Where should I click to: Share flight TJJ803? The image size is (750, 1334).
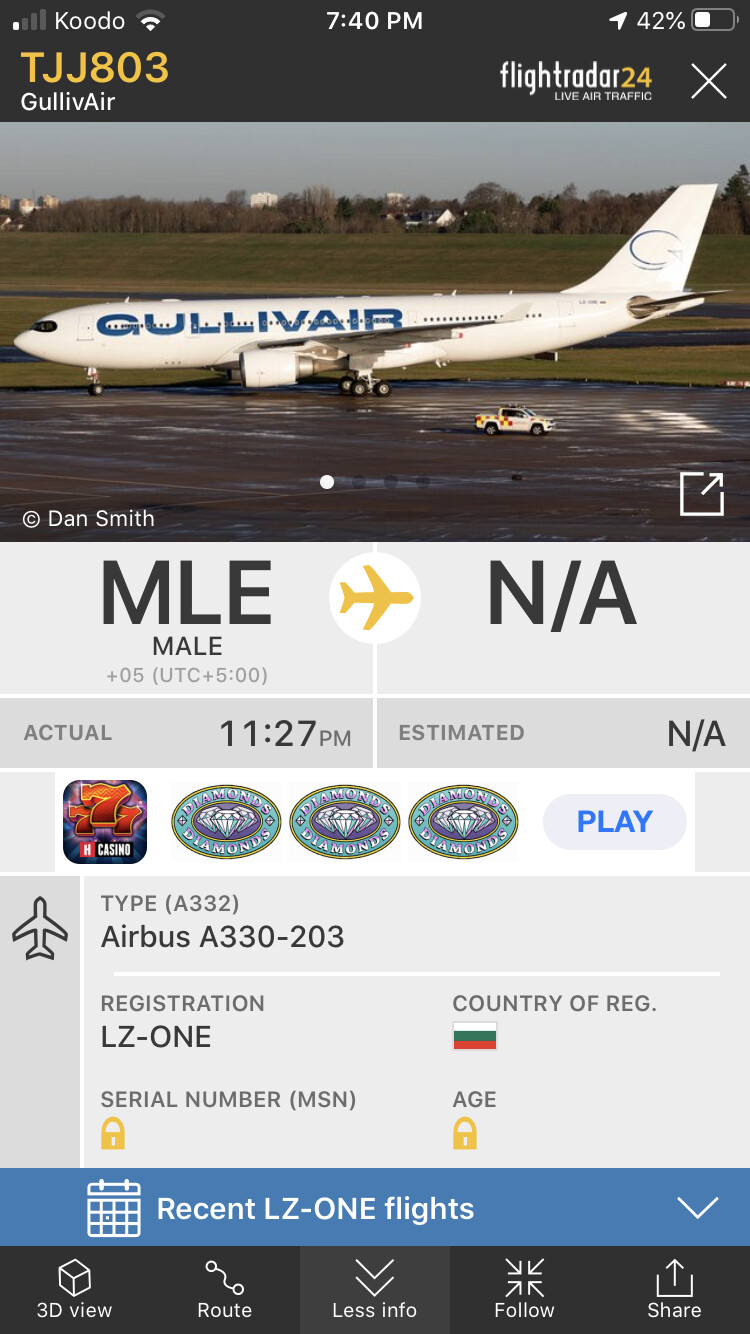pyautogui.click(x=674, y=1290)
